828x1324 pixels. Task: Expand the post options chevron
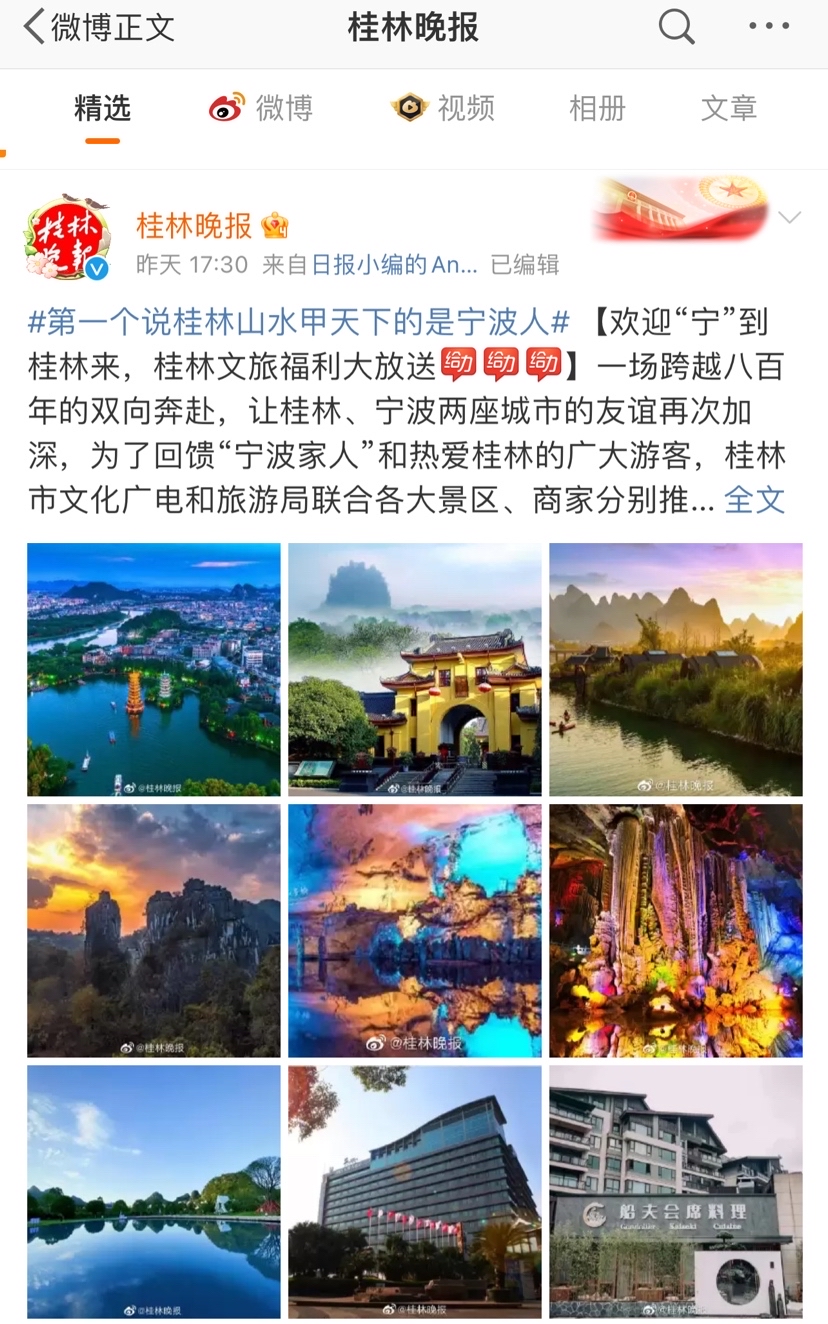pyautogui.click(x=789, y=218)
